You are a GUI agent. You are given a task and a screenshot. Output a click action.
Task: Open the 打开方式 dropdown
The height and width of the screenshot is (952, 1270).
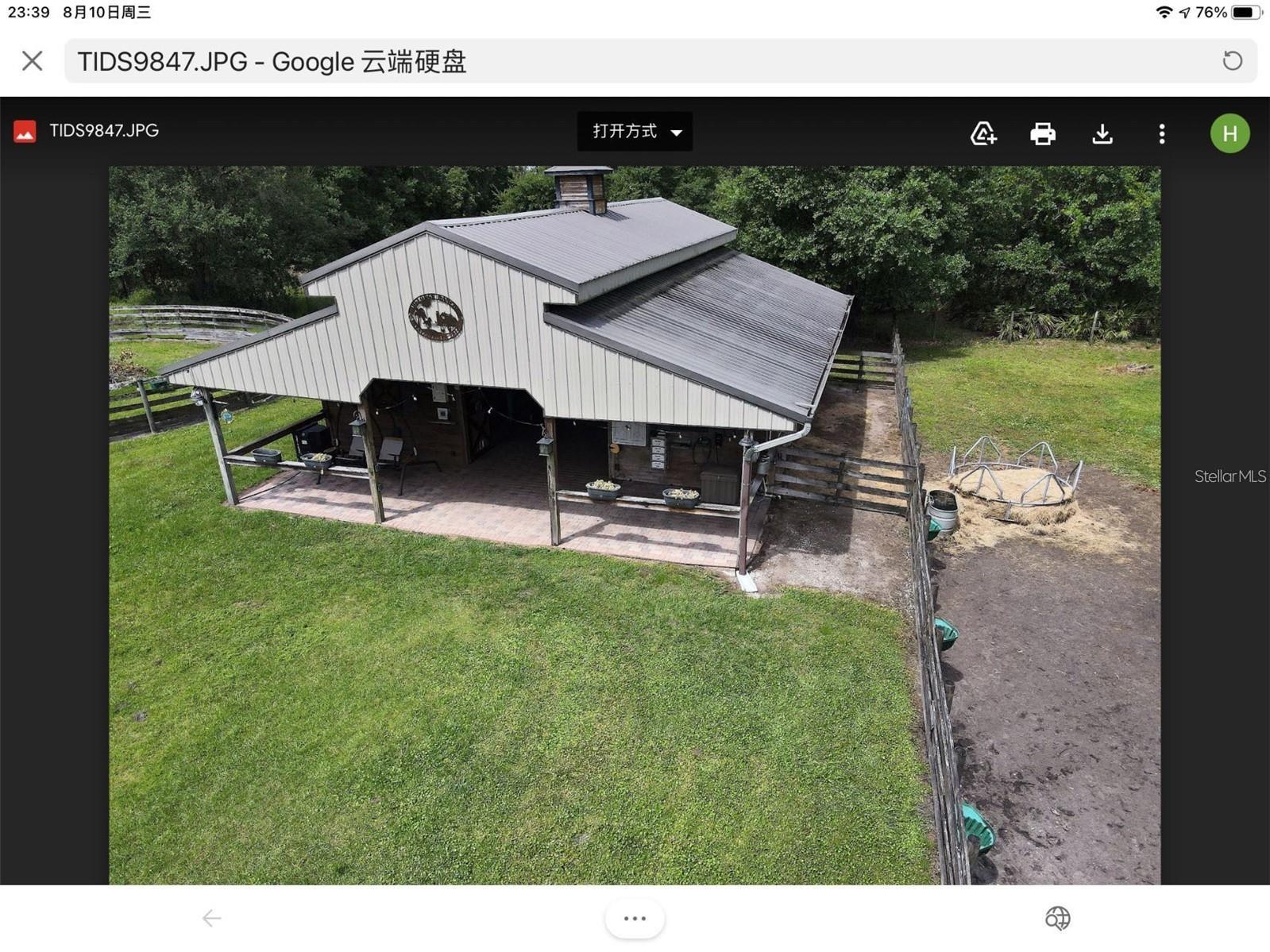tap(635, 132)
